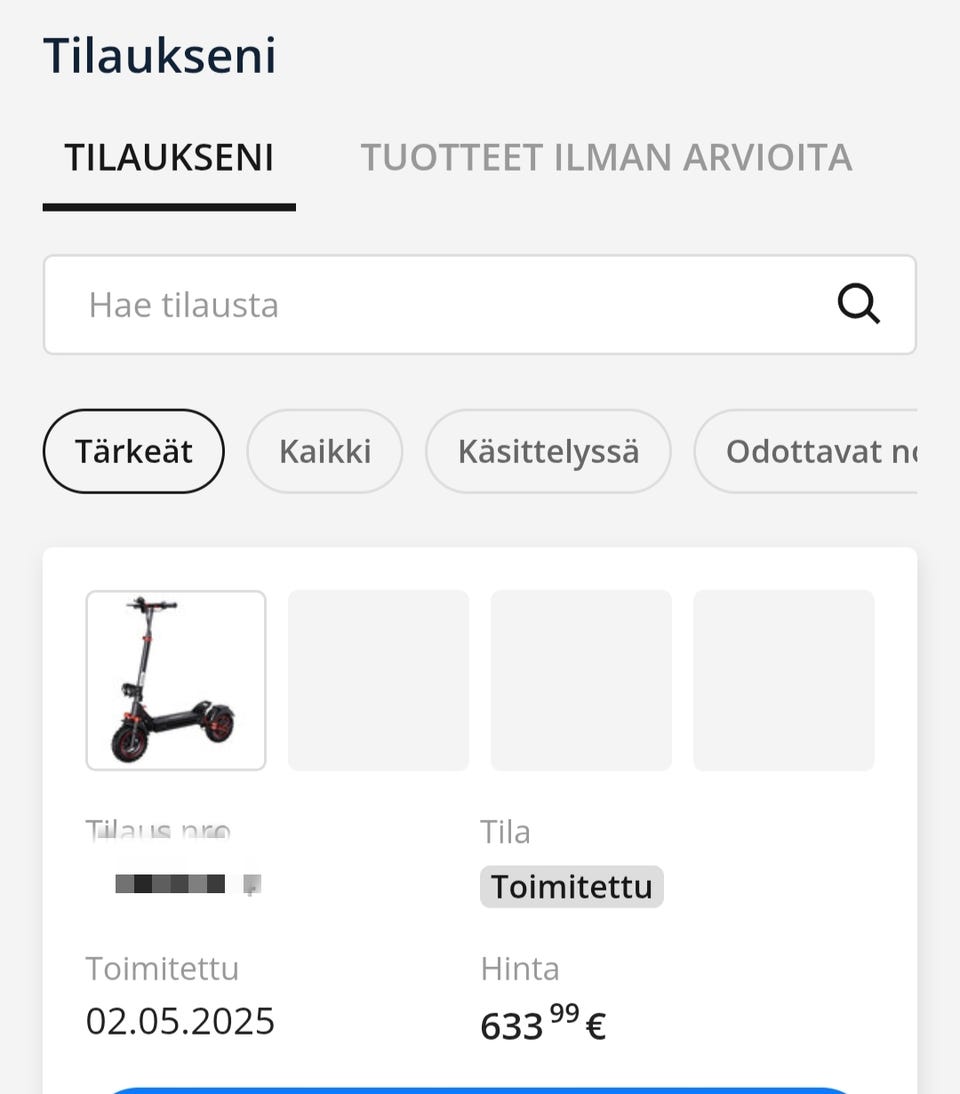Enable the Kaikki orders filter
This screenshot has width=960, height=1094.
tap(324, 451)
